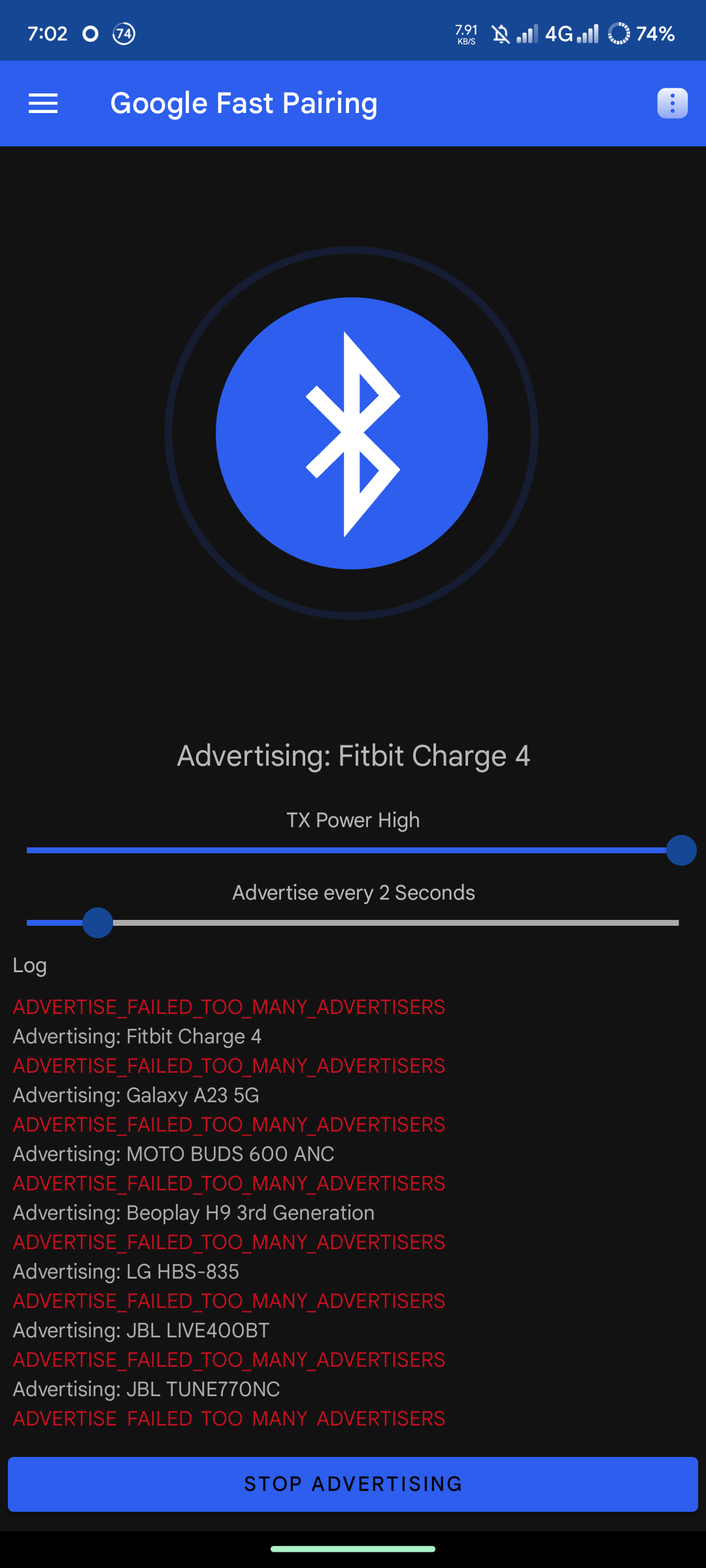706x1568 pixels.
Task: Tap the TX Power High slider track midpoint
Action: 353,850
